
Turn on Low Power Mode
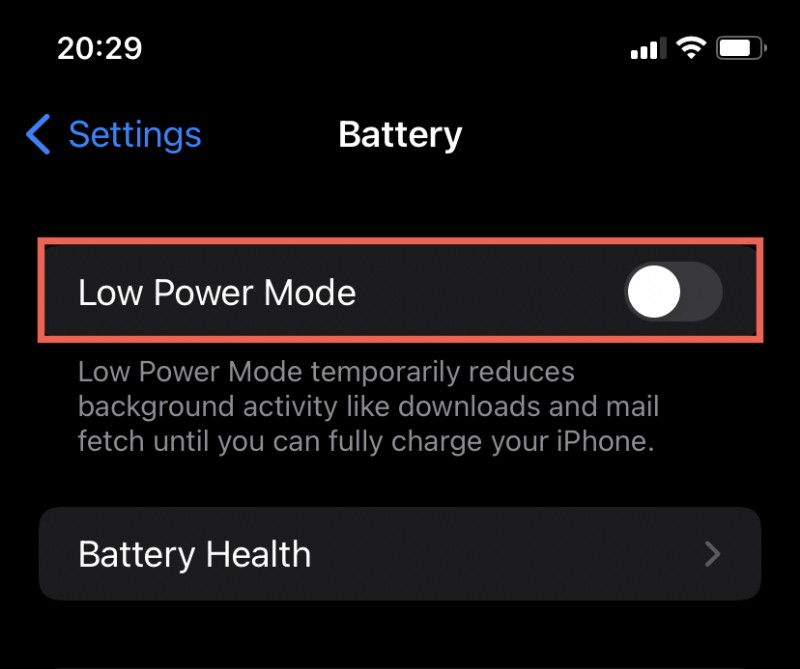[x=673, y=293]
